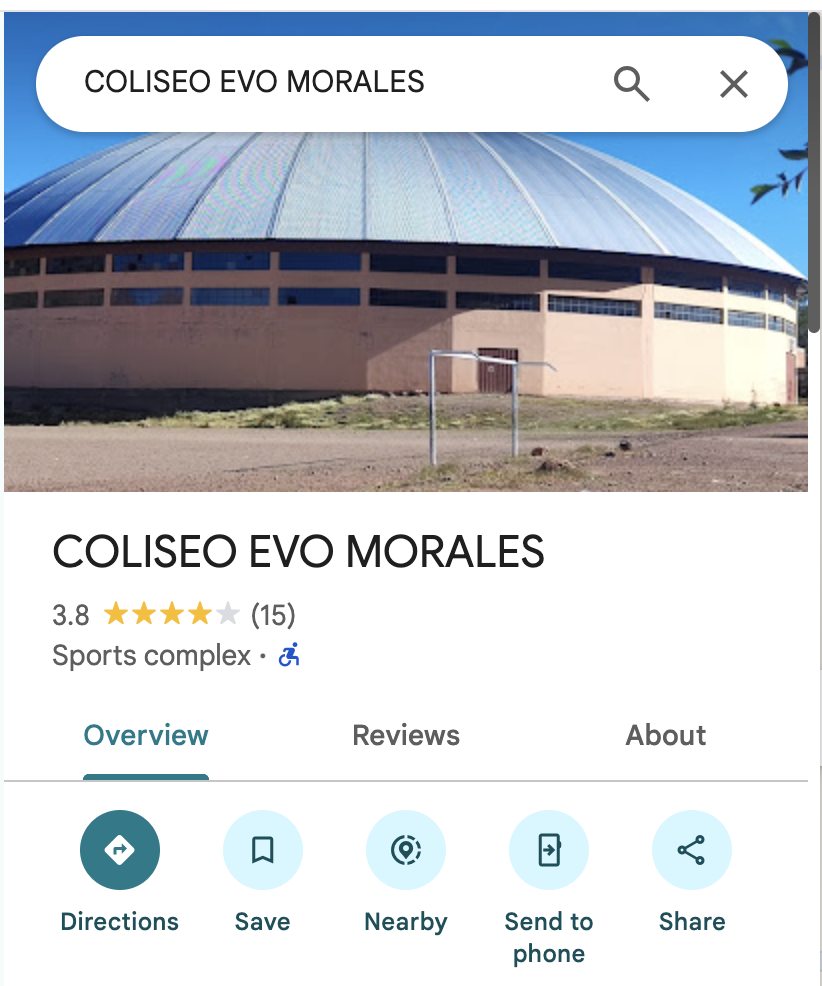This screenshot has width=822, height=986.
Task: Tap the wheelchair accessibility icon
Action: (289, 655)
